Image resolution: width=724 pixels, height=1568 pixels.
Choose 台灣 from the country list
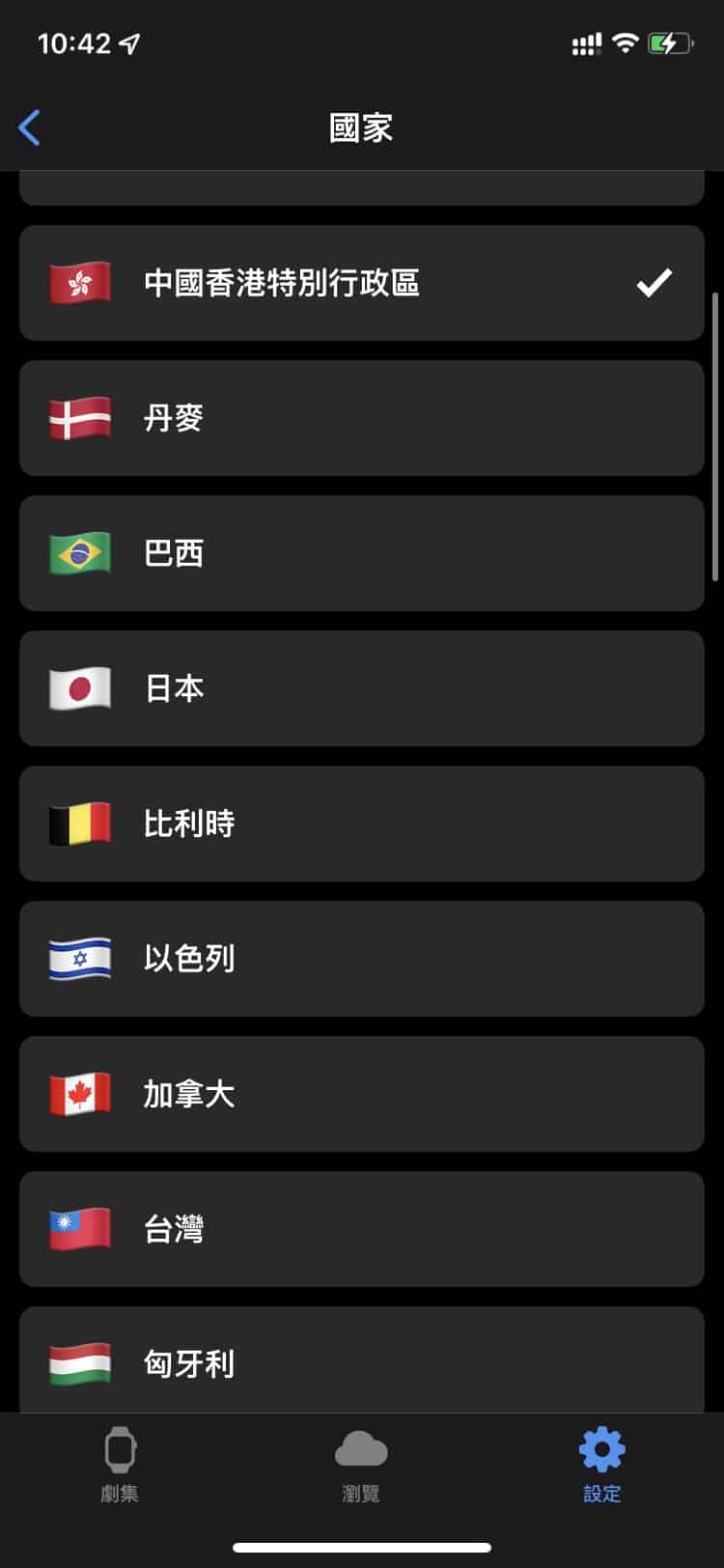tap(361, 1229)
